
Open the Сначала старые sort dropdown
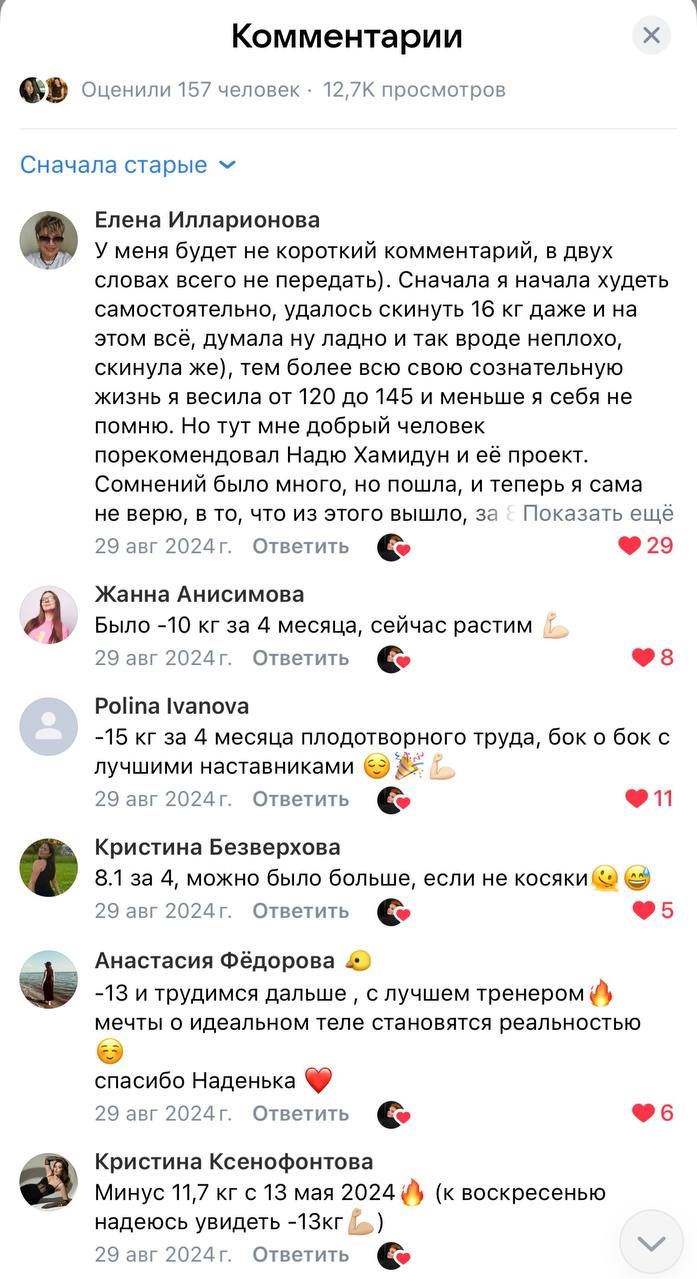pyautogui.click(x=127, y=165)
